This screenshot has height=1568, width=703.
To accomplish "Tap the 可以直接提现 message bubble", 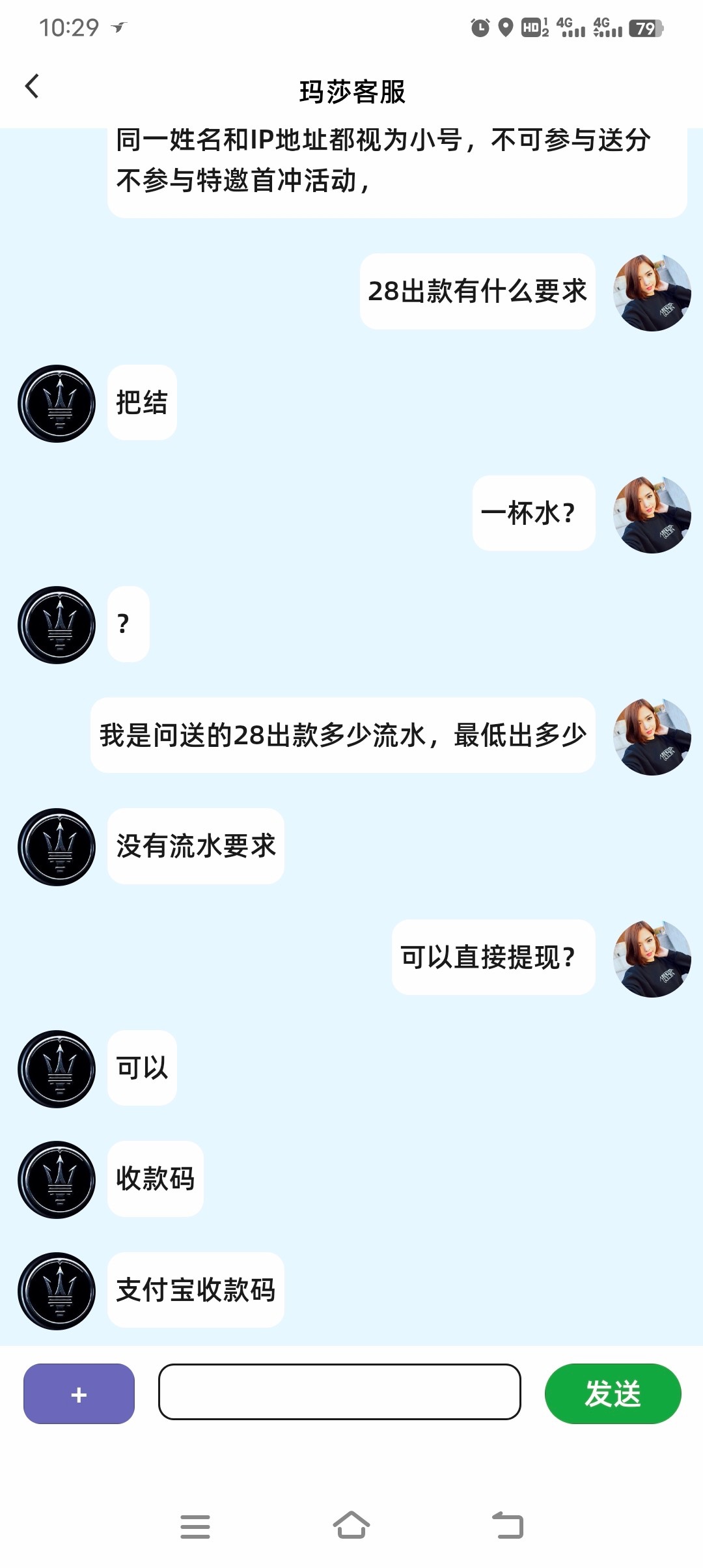I will point(493,958).
